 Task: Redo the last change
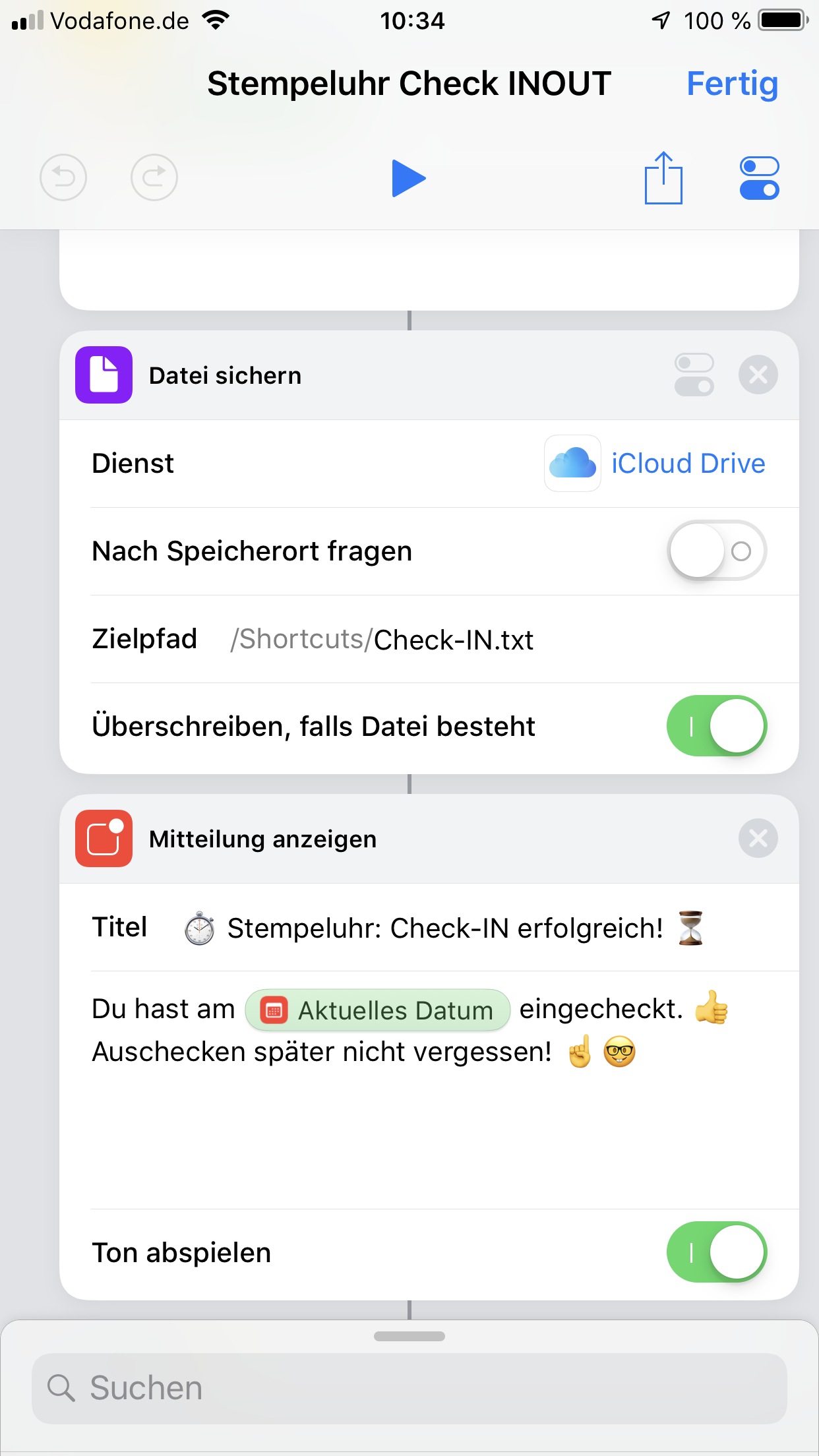(154, 178)
